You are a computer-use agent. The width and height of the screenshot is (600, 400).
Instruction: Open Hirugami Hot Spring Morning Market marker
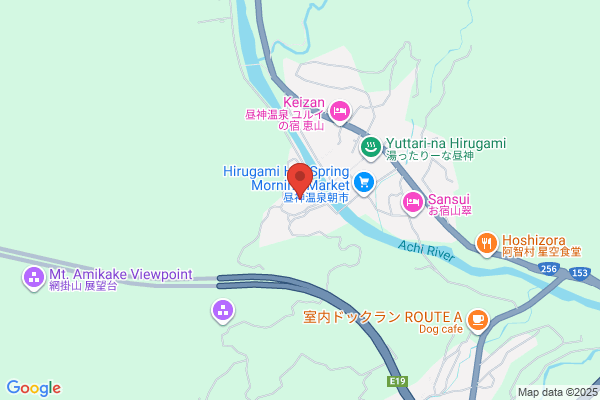point(364,183)
